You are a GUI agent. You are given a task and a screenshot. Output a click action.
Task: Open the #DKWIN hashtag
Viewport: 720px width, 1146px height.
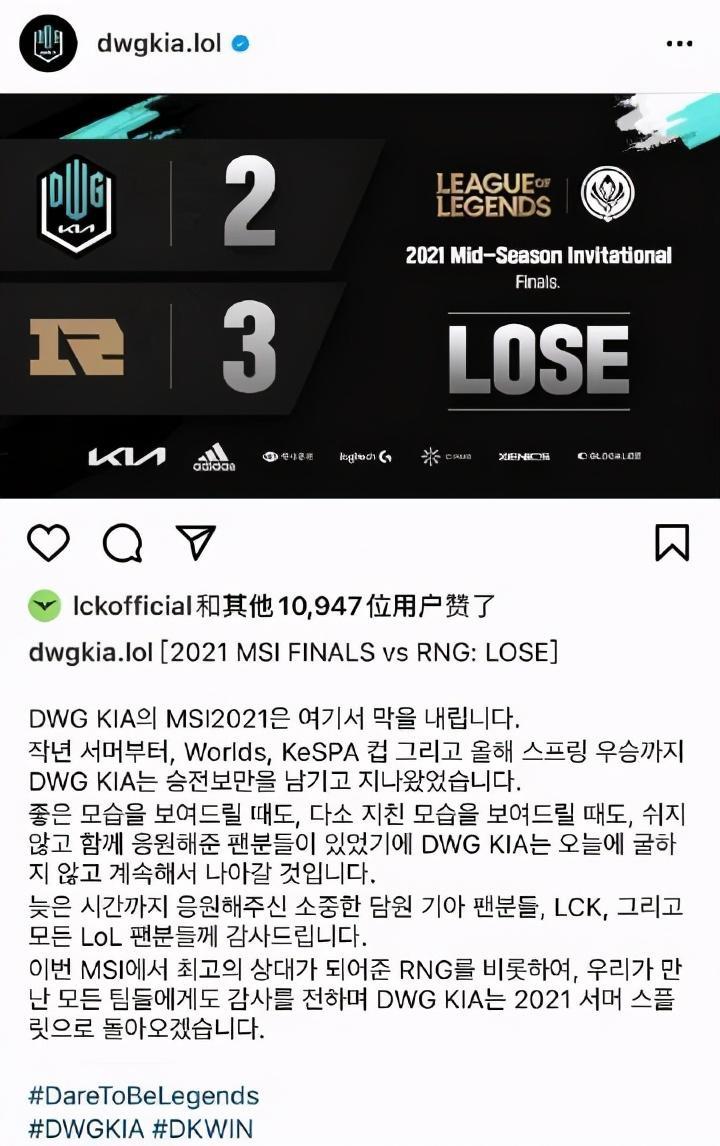202,1128
